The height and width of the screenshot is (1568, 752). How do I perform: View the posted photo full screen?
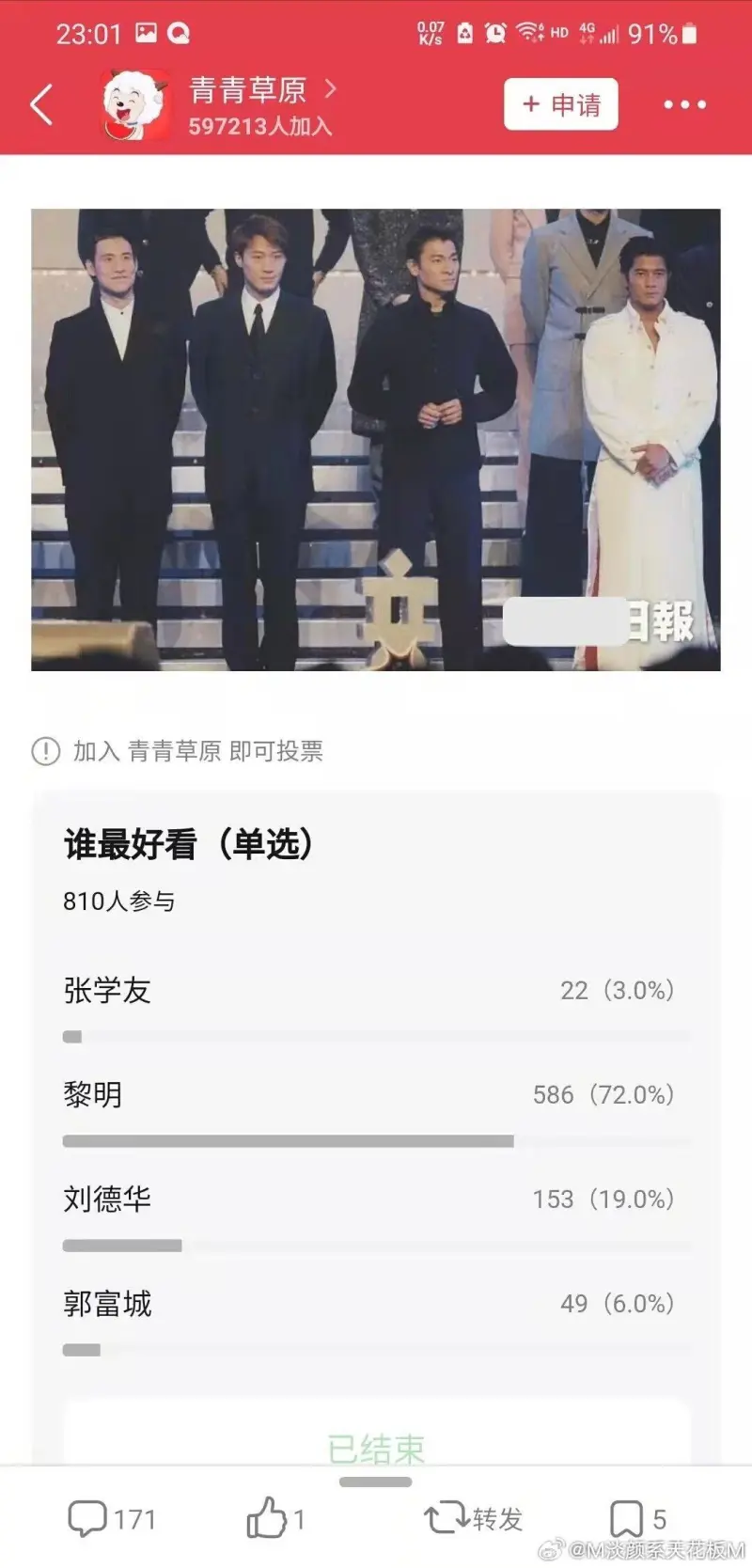(376, 439)
